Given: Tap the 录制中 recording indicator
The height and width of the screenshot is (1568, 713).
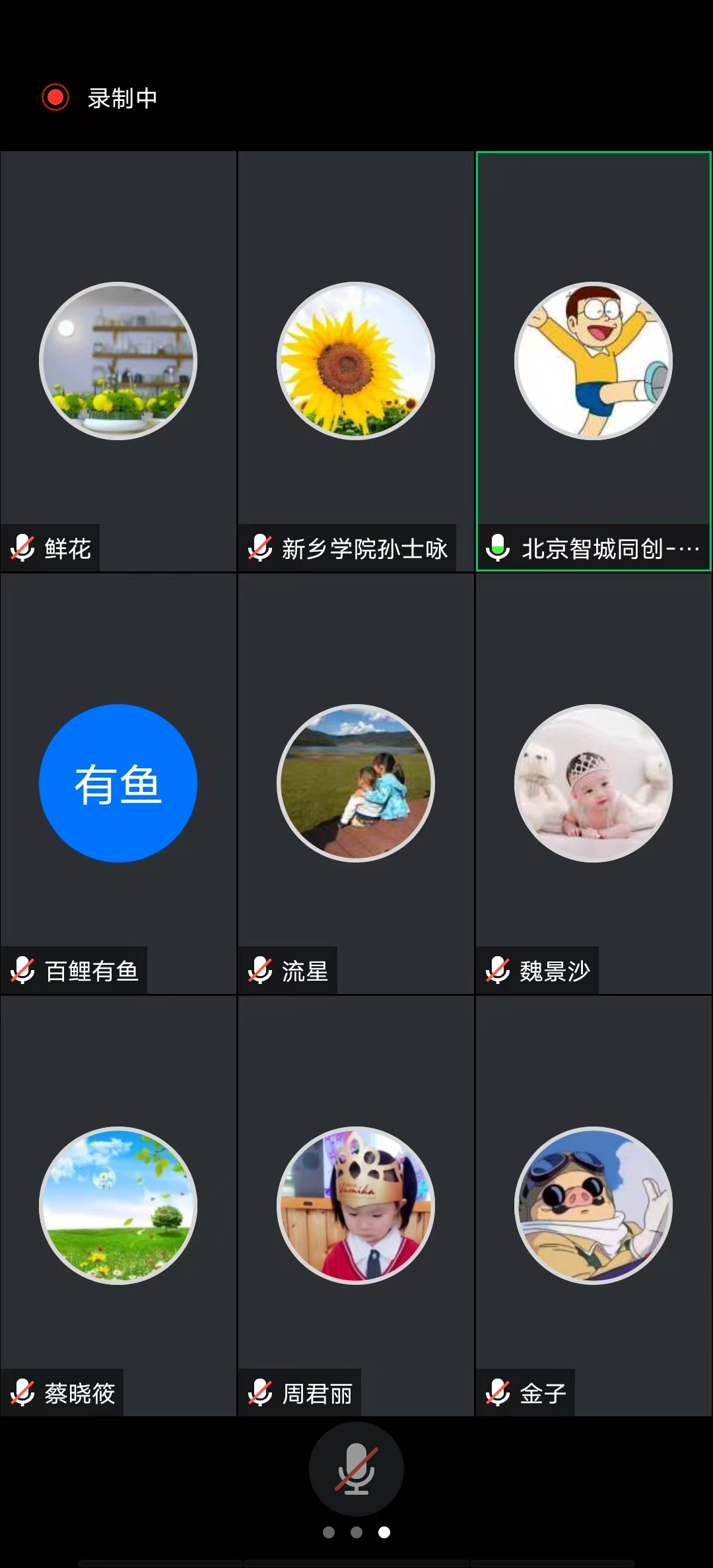Looking at the screenshot, I should [100, 98].
